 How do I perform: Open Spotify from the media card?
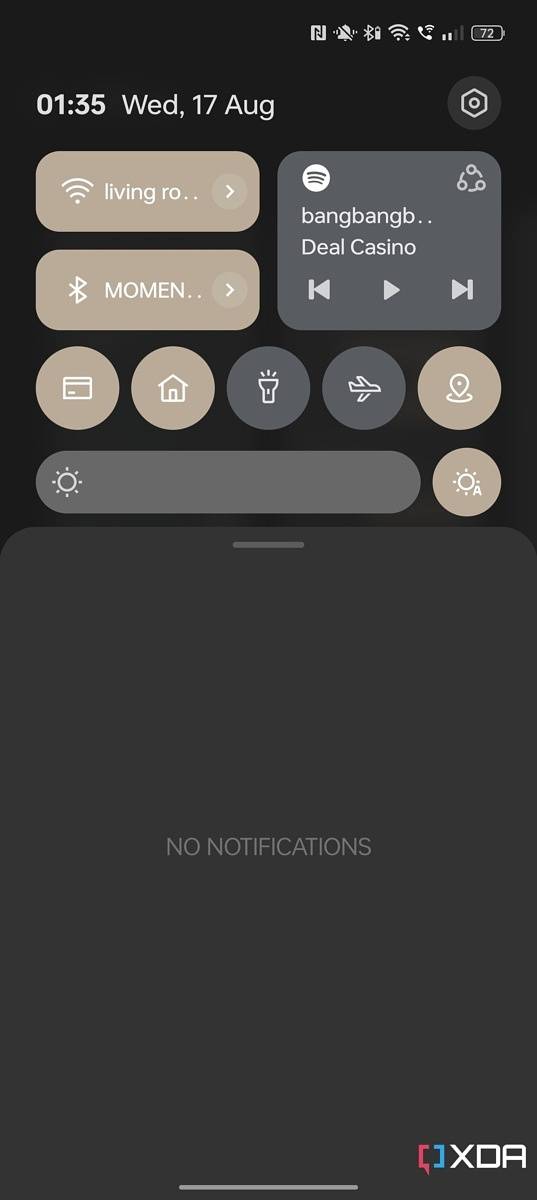[x=317, y=179]
